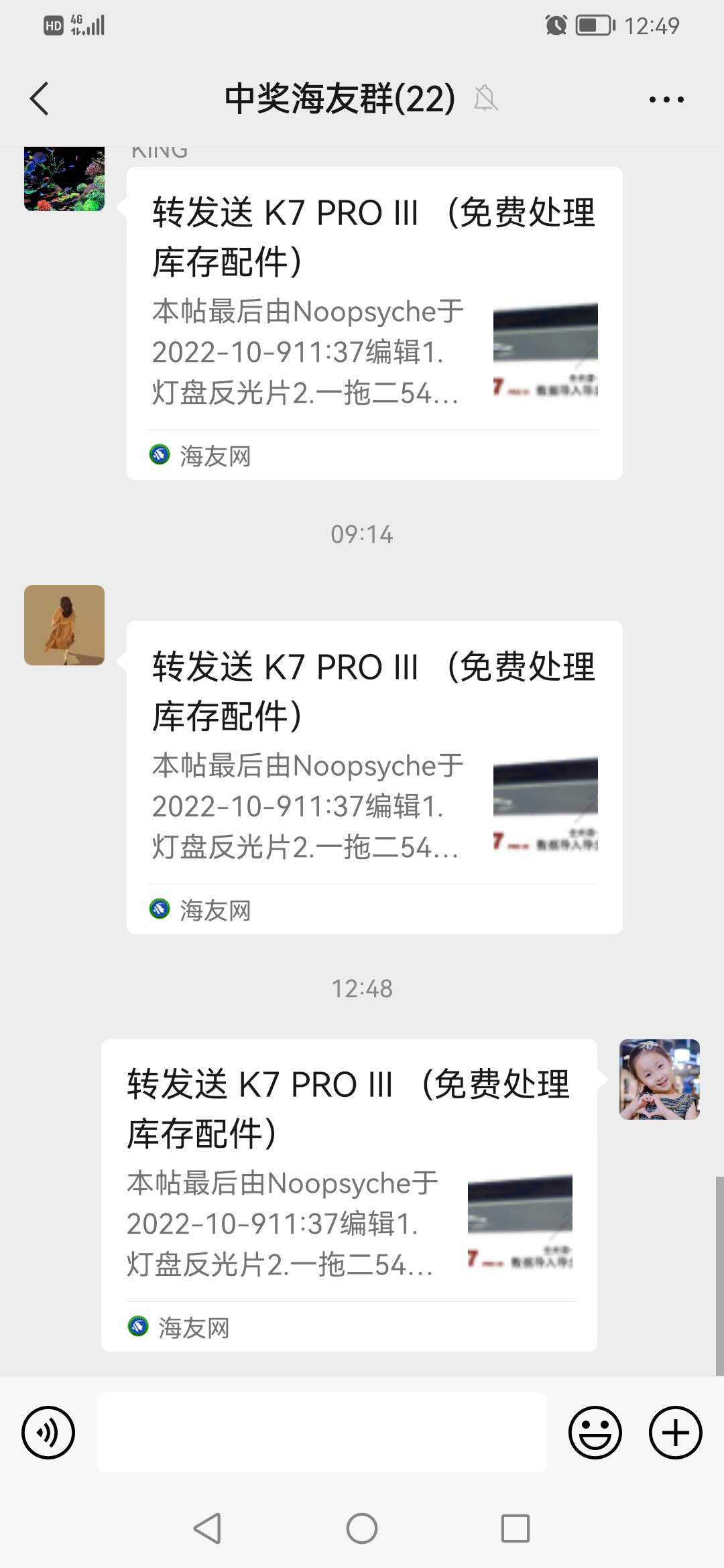Tap the system home button
Image resolution: width=724 pixels, height=1568 pixels.
[362, 1528]
